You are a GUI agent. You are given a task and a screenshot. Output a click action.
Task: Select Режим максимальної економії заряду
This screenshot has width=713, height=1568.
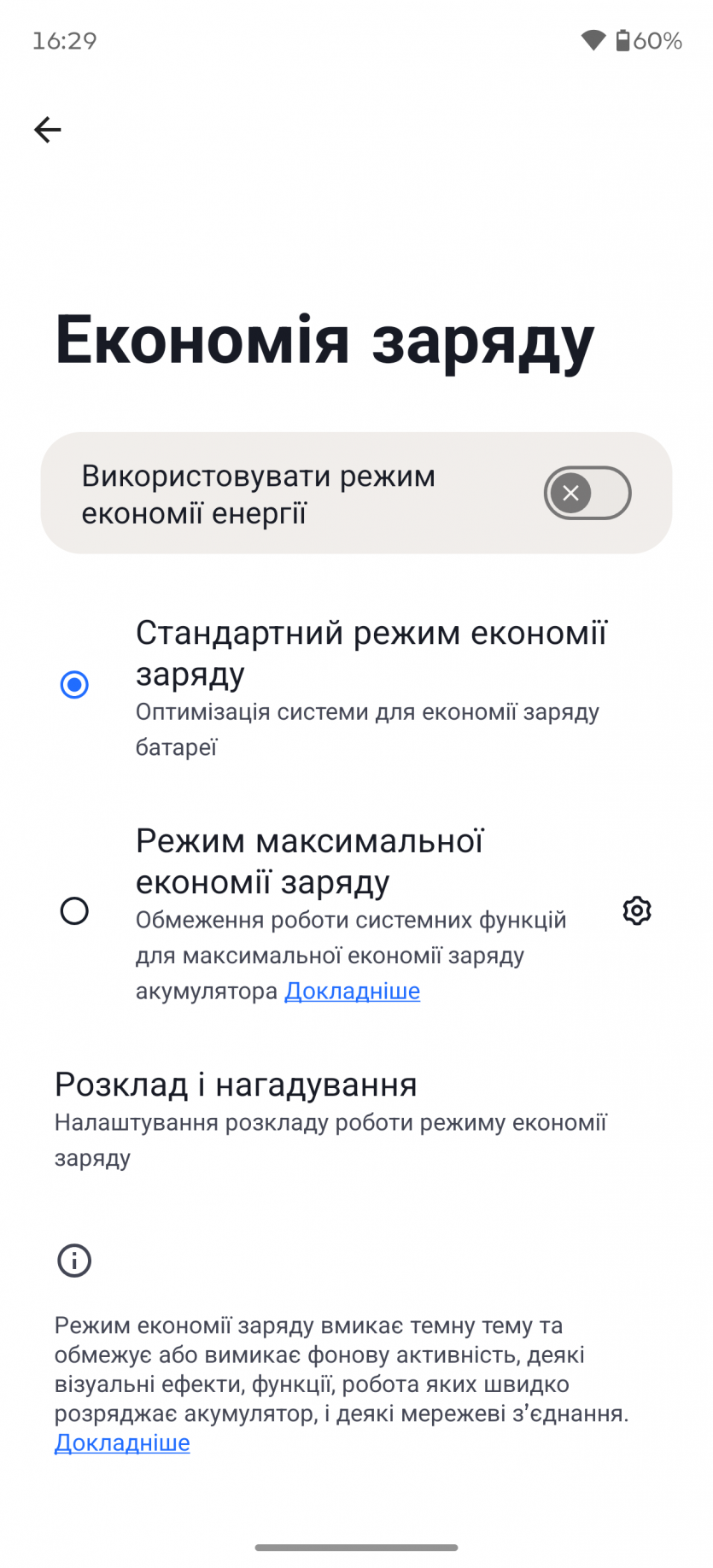point(75,911)
